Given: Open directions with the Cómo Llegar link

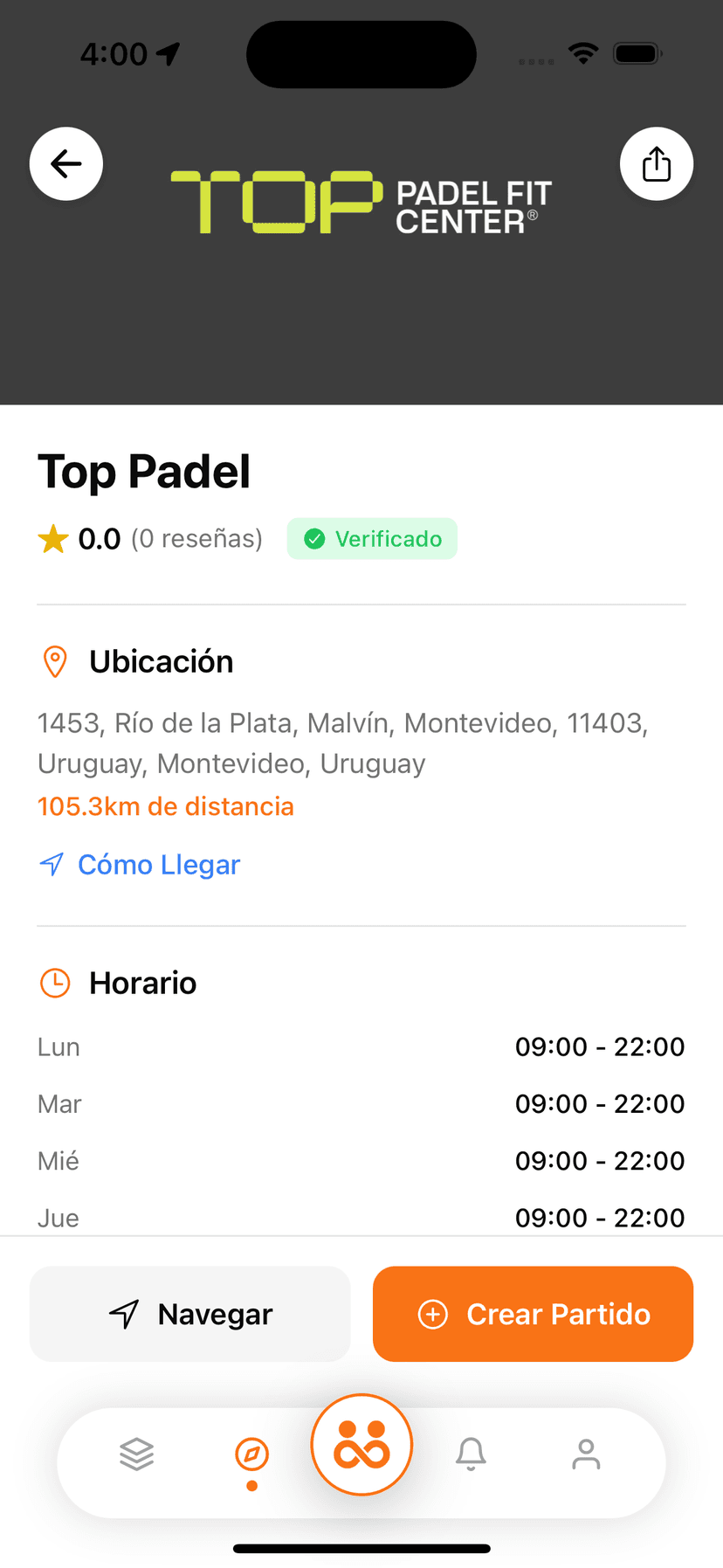Looking at the screenshot, I should tap(158, 864).
